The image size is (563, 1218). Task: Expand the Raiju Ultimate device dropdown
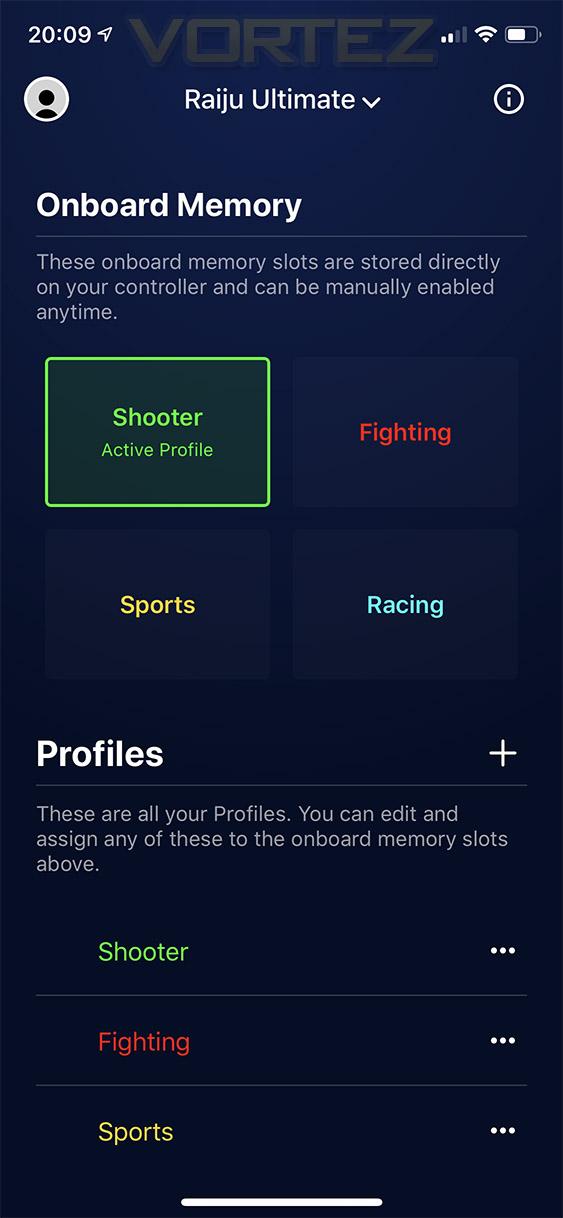[x=282, y=100]
